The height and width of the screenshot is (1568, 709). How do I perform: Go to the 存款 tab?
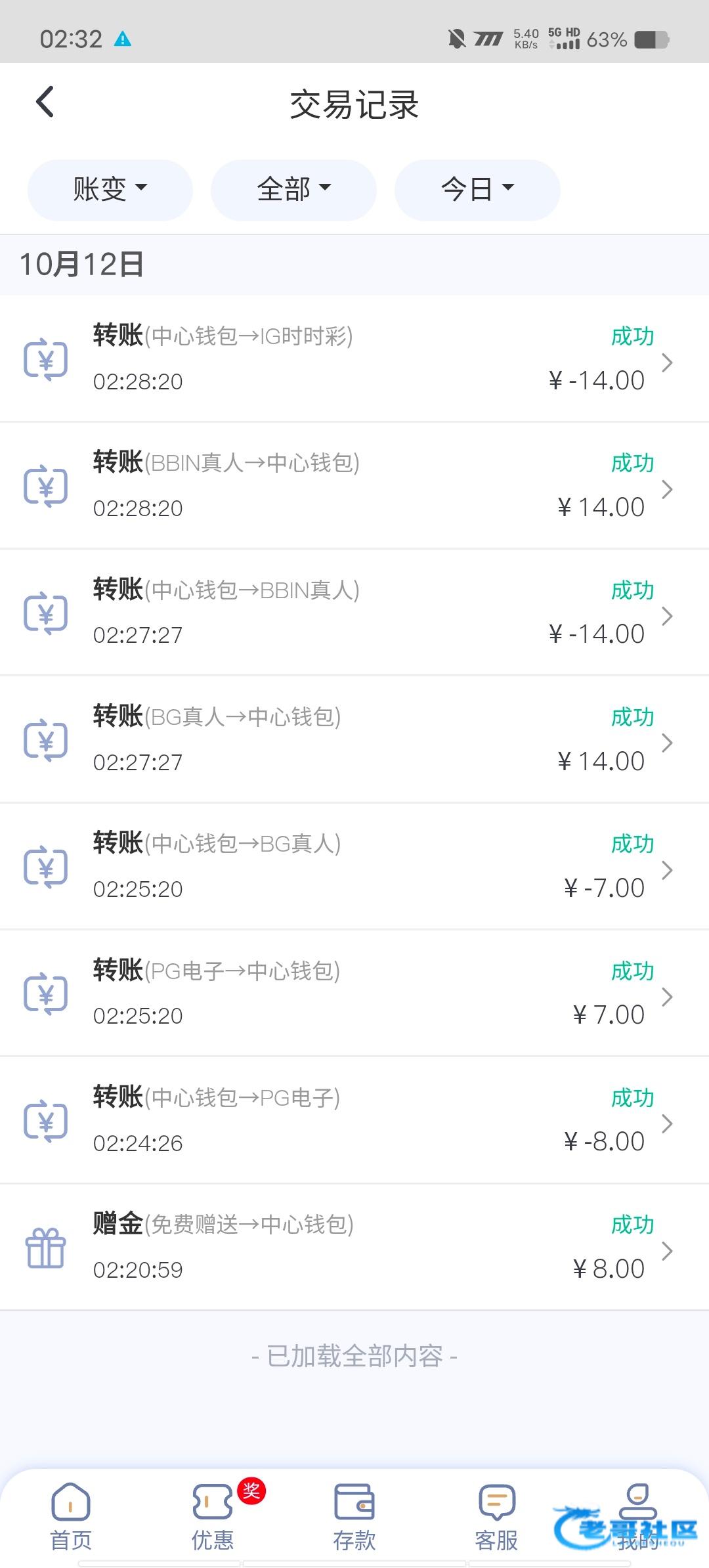pos(354,1516)
